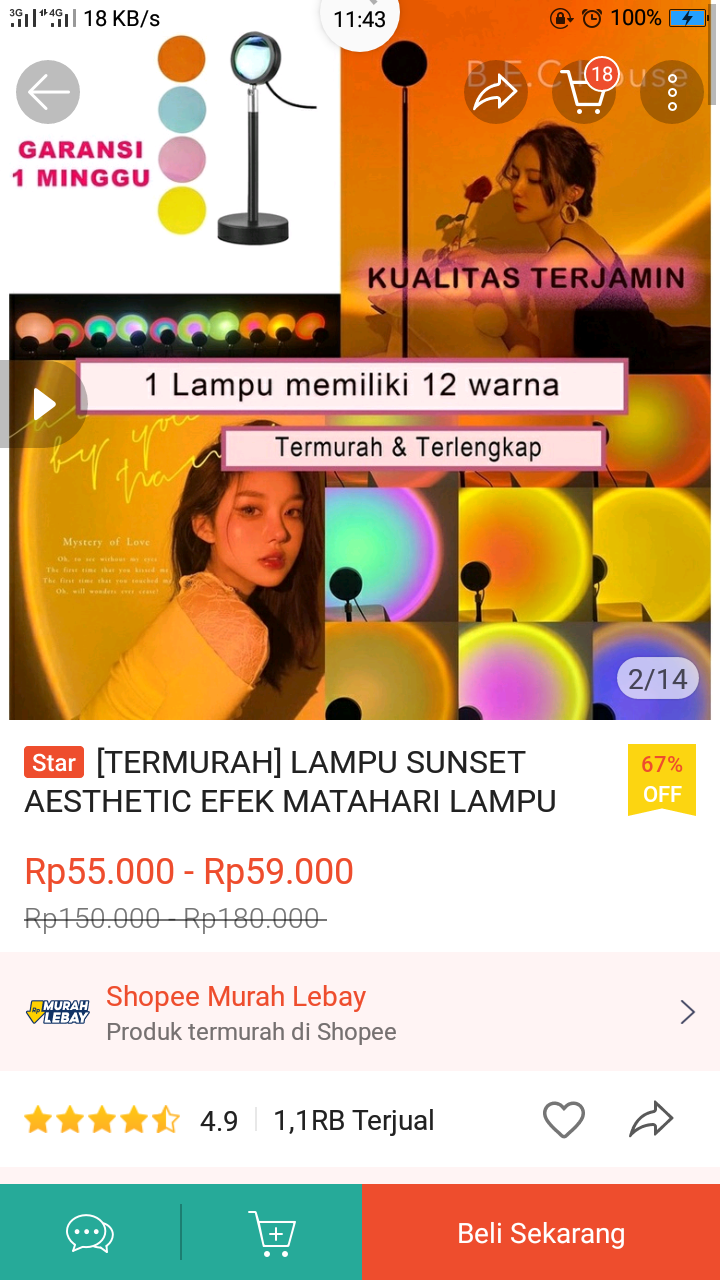Tap the Star seller badge label
The image size is (720, 1280).
[53, 762]
